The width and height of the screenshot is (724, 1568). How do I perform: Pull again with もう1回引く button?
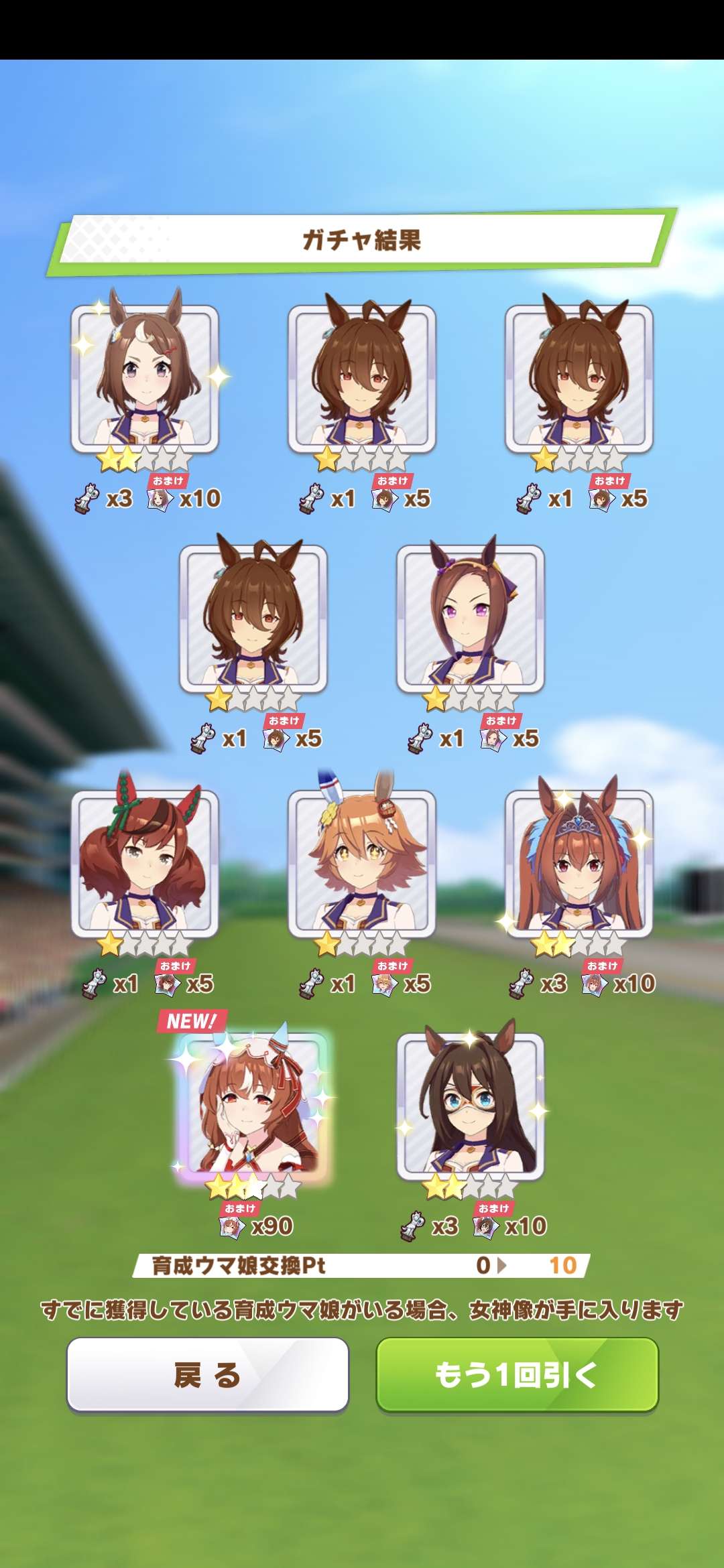[517, 1375]
